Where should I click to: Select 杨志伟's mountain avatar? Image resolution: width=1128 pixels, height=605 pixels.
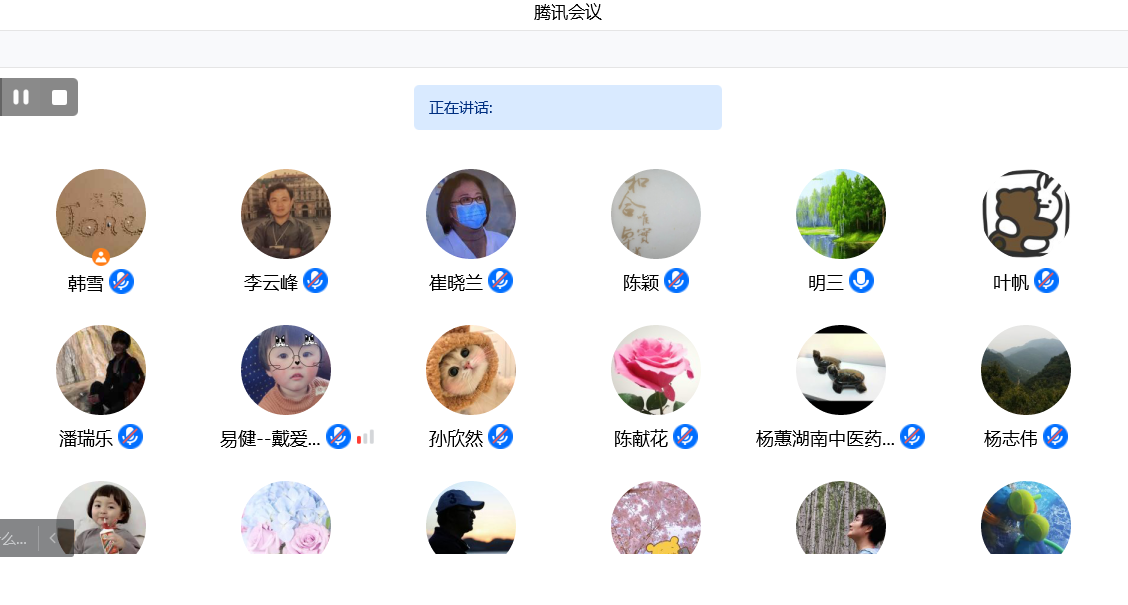coord(1026,369)
